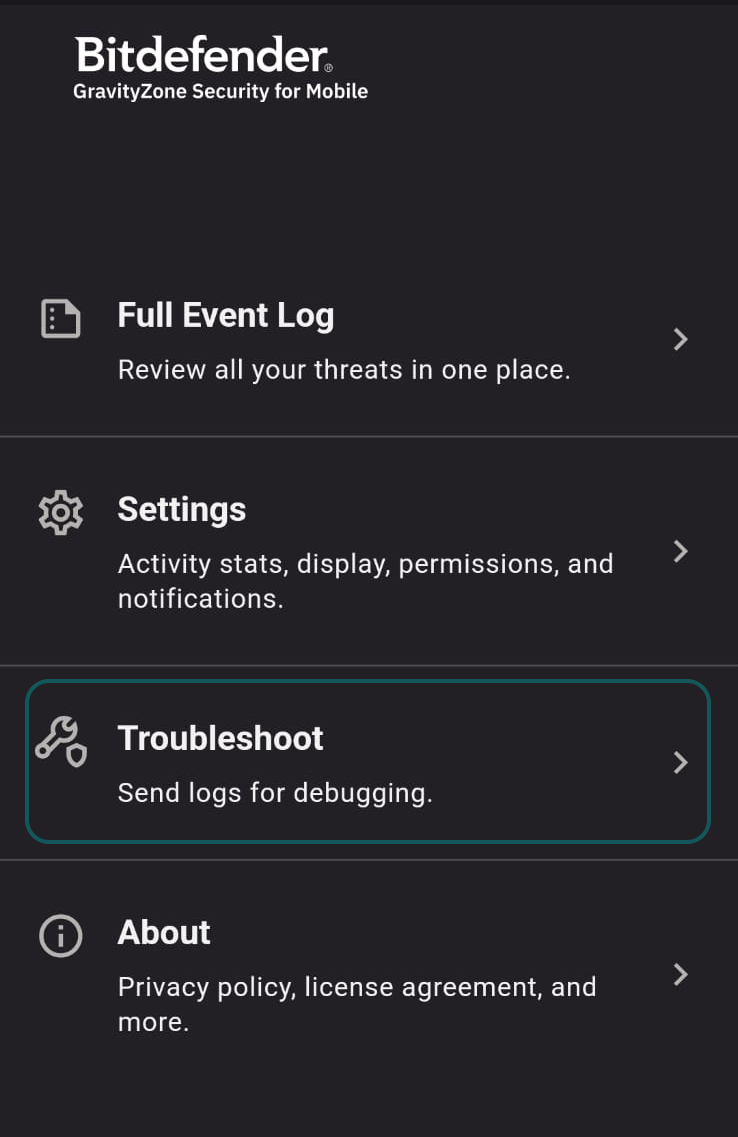Tap the GravityZone Security for Mobile branding
The width and height of the screenshot is (738, 1137).
[221, 91]
